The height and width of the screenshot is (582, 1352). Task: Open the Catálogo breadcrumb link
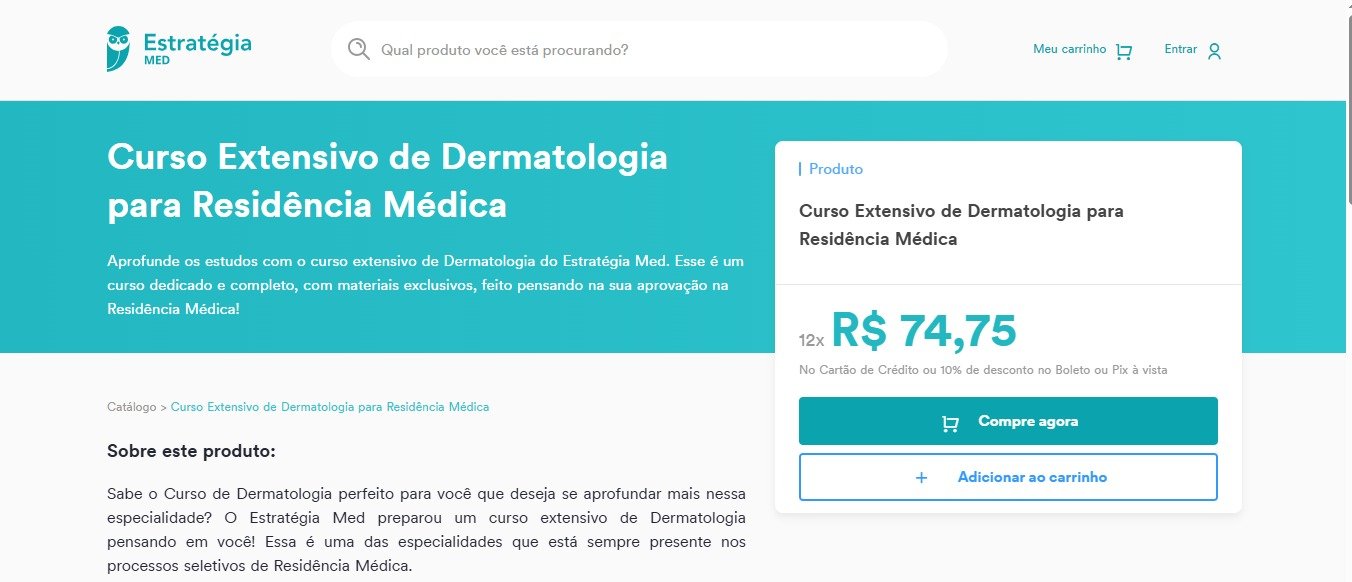131,407
